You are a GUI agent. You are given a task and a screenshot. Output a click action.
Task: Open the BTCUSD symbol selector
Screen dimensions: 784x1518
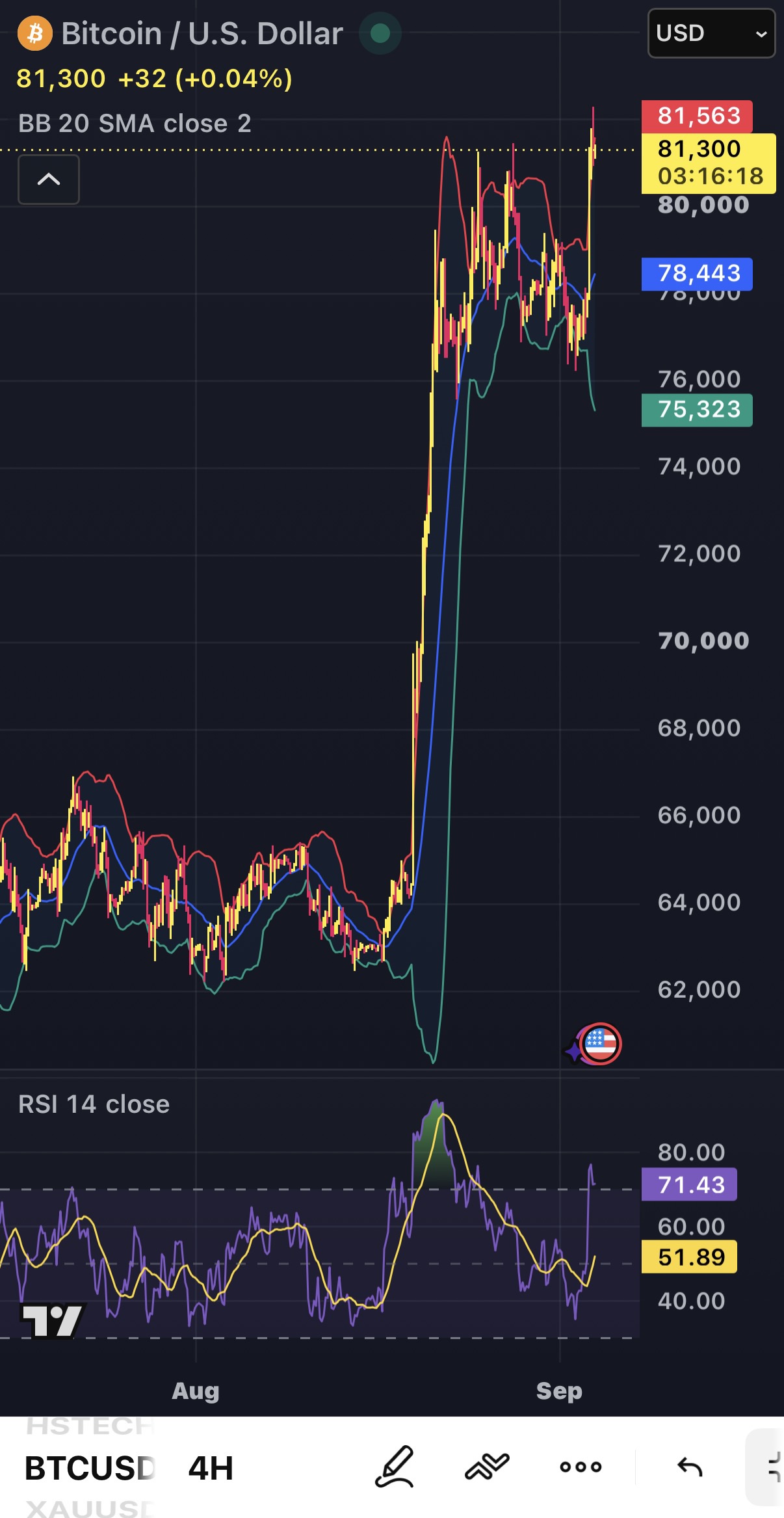point(89,1468)
